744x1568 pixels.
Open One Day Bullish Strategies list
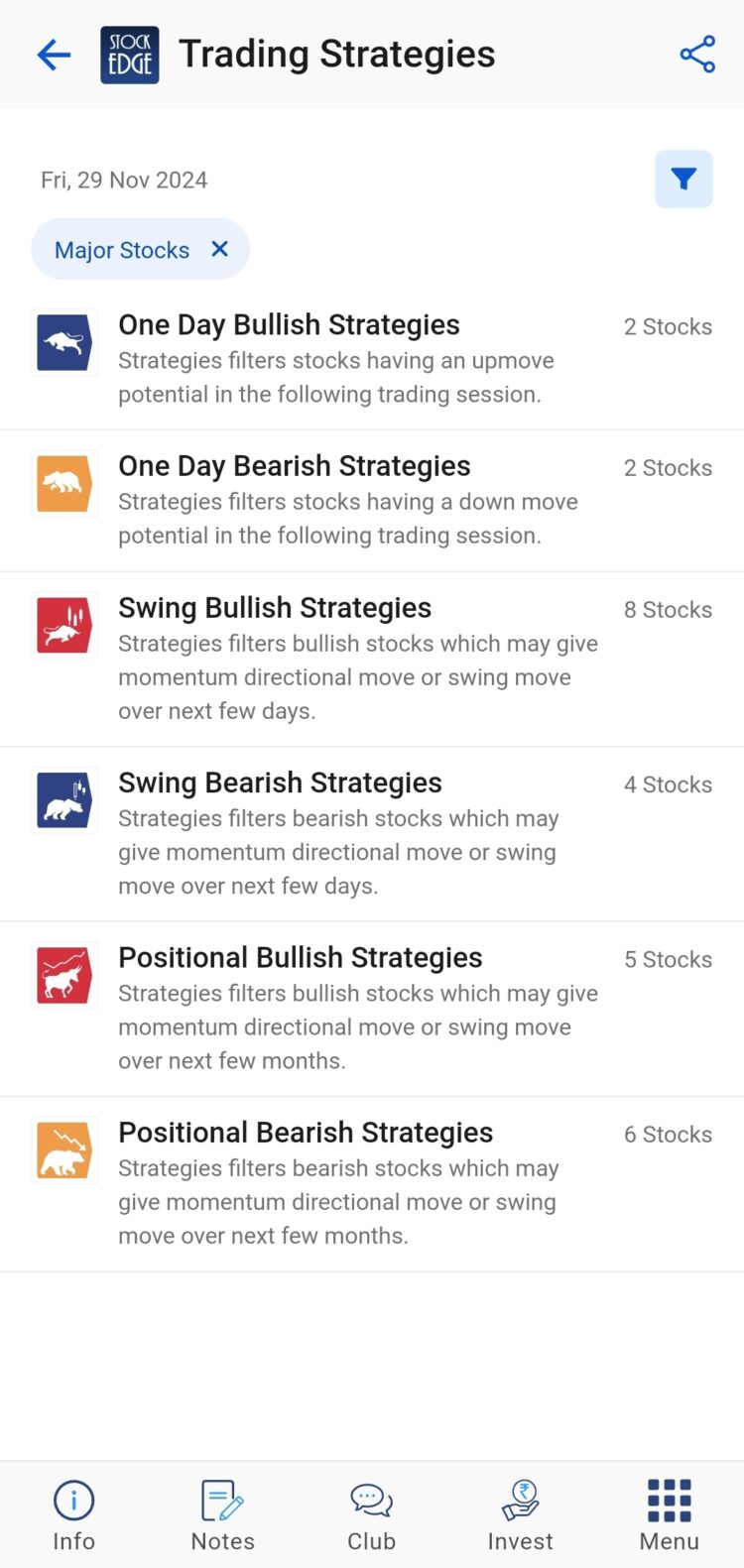coord(289,324)
